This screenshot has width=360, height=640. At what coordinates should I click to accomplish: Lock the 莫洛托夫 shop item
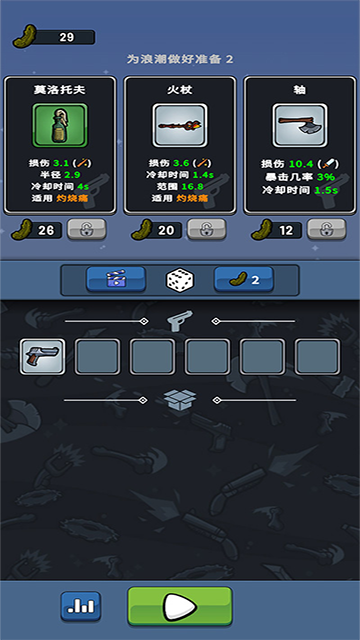click(x=87, y=229)
